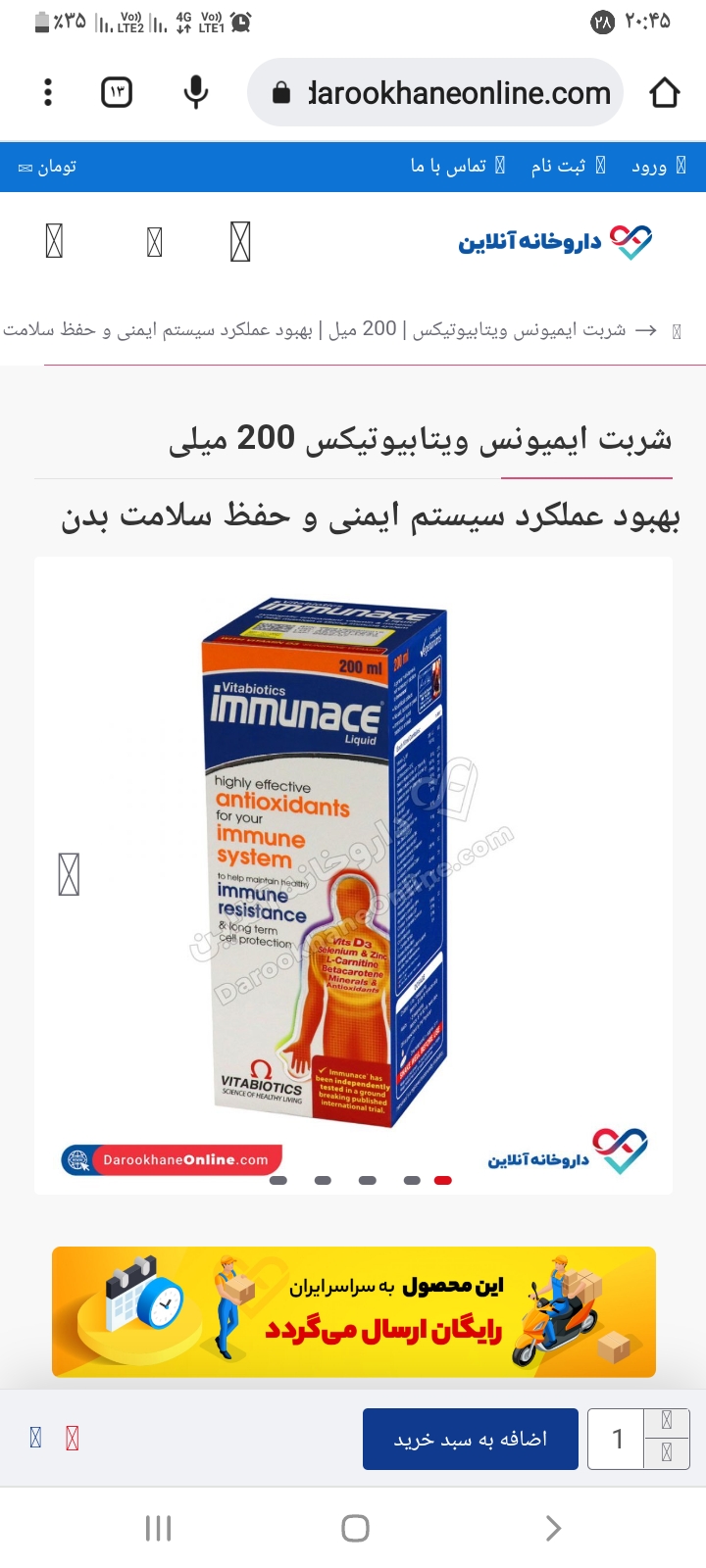Go back using the system navigation bar
Image resolution: width=706 pixels, height=1568 pixels.
(x=552, y=1528)
